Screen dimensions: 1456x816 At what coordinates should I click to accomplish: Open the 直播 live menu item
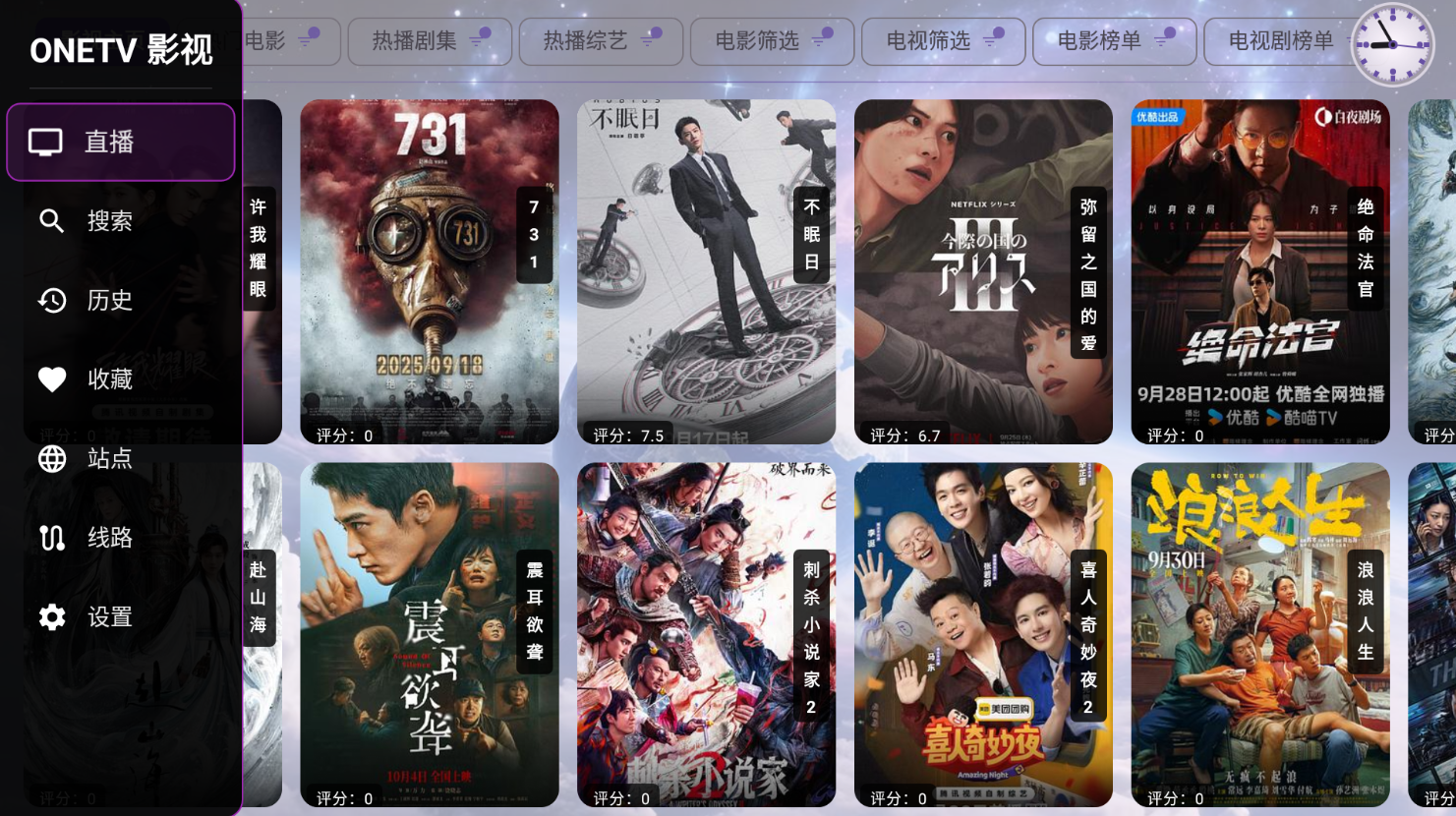(120, 143)
